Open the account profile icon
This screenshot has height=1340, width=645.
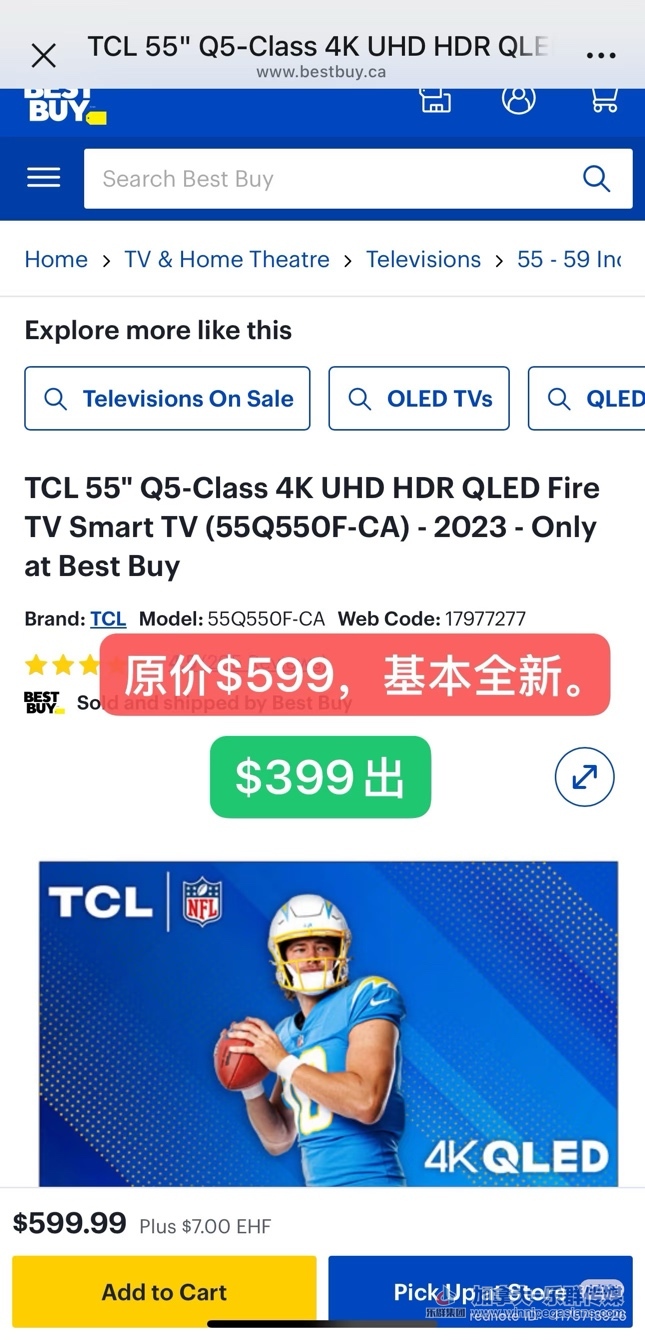click(x=518, y=100)
